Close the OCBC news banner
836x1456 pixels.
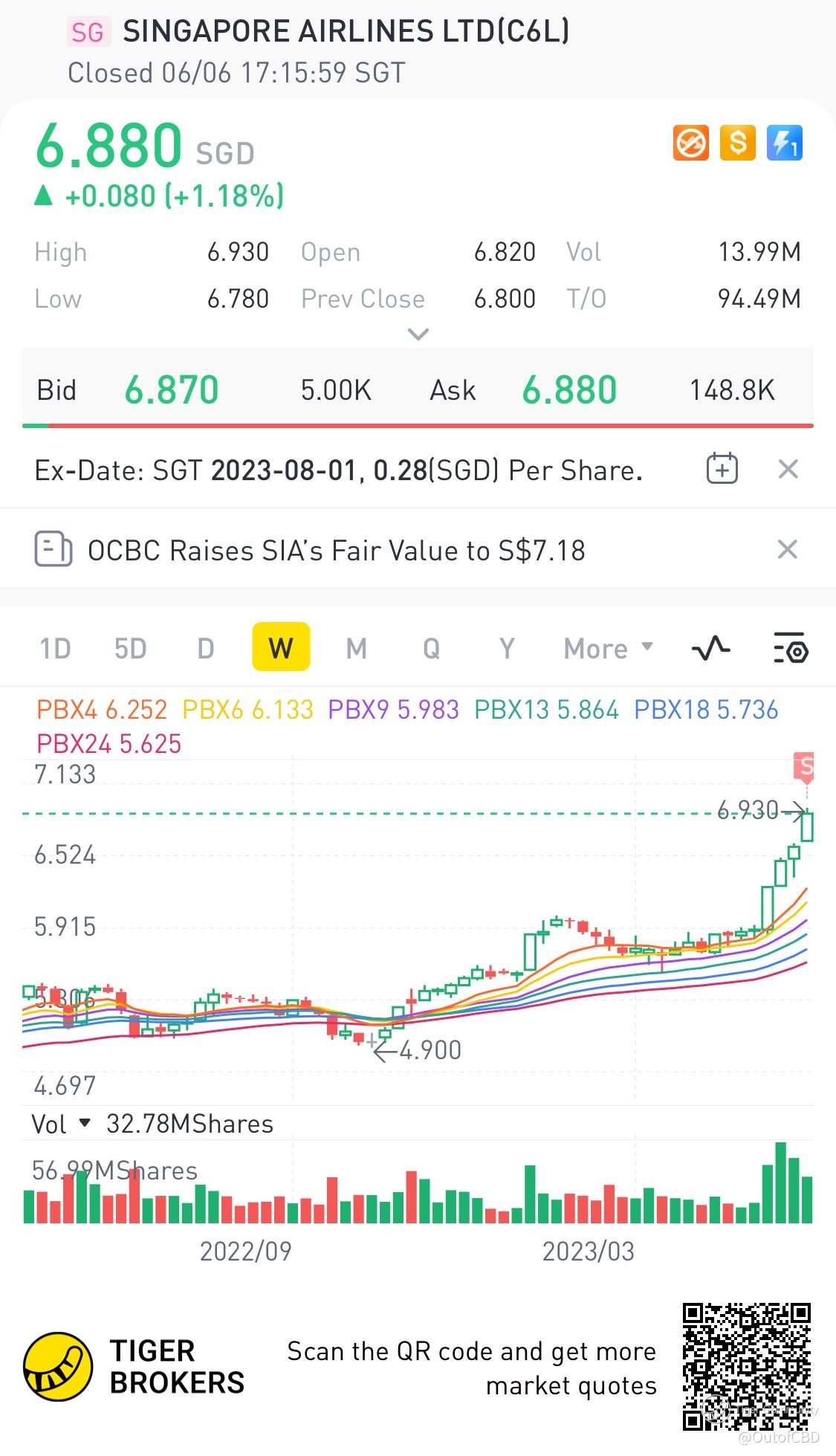tap(787, 550)
